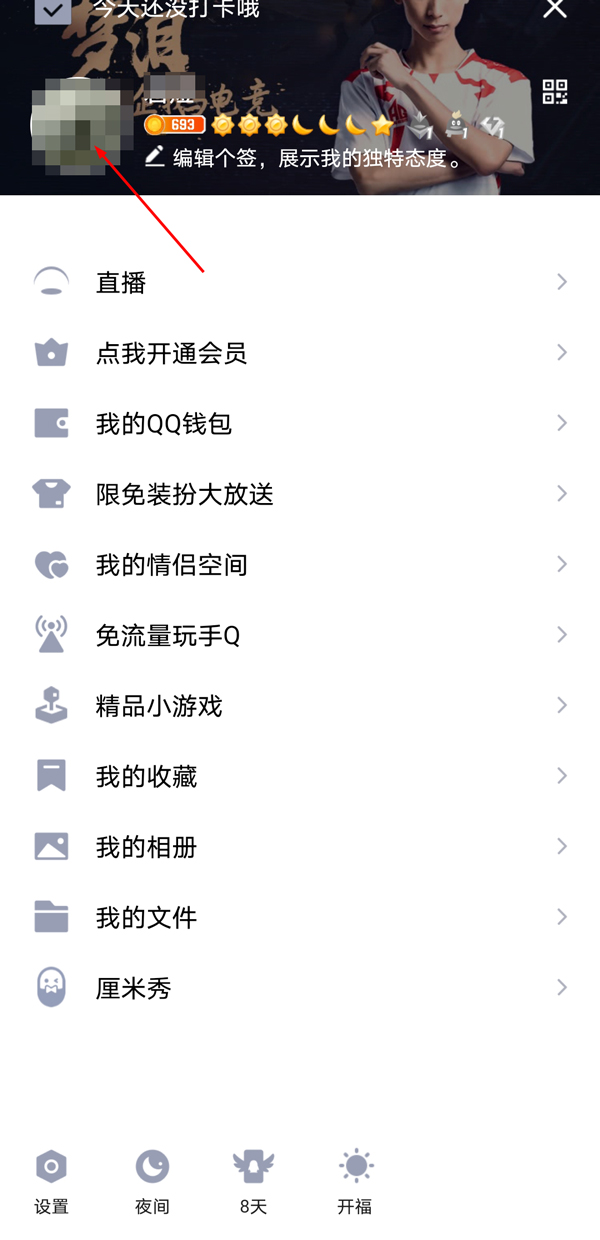Open 我的情侣空间

[300, 565]
